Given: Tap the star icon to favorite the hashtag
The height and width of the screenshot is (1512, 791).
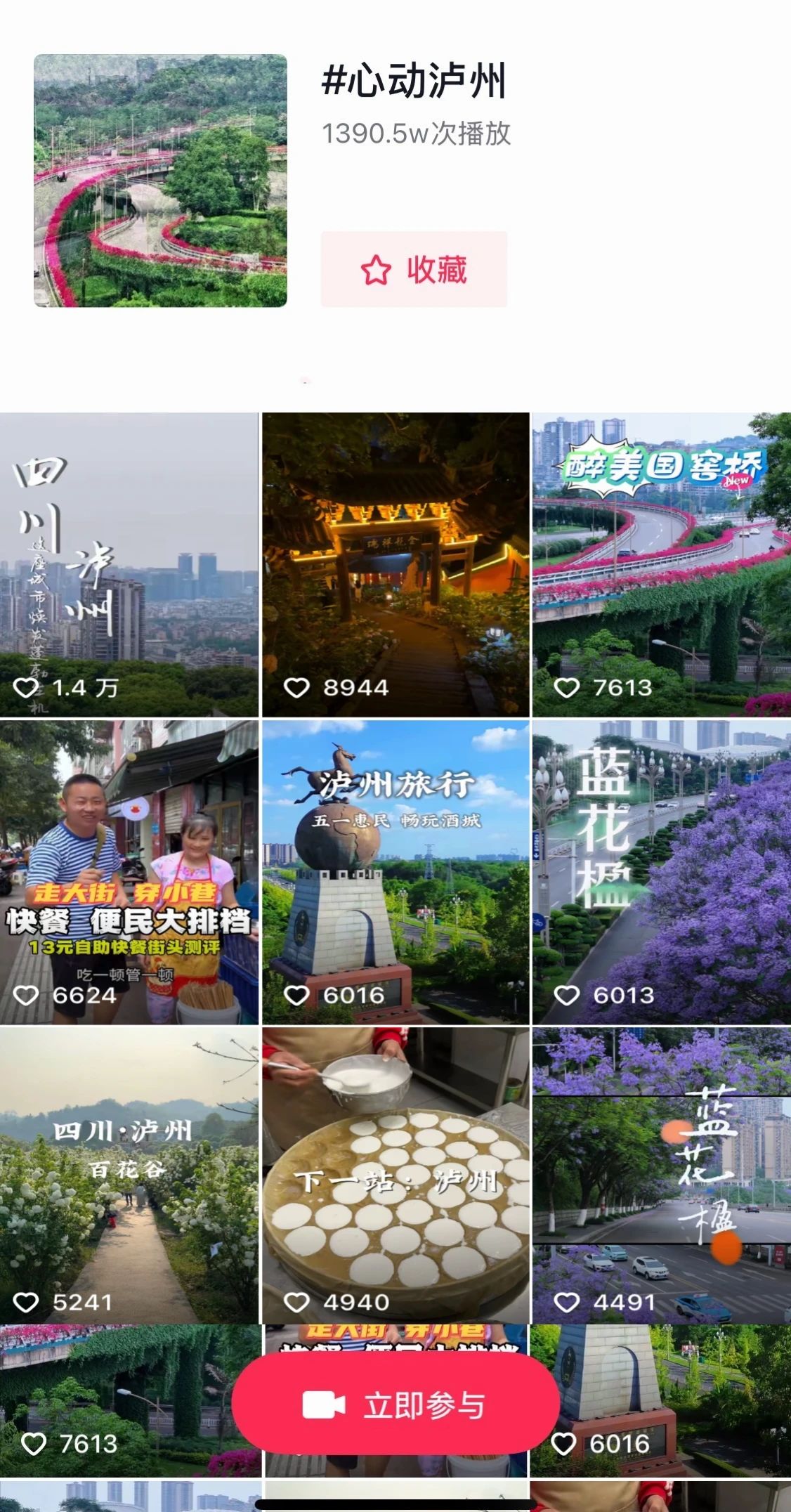Looking at the screenshot, I should click(377, 271).
